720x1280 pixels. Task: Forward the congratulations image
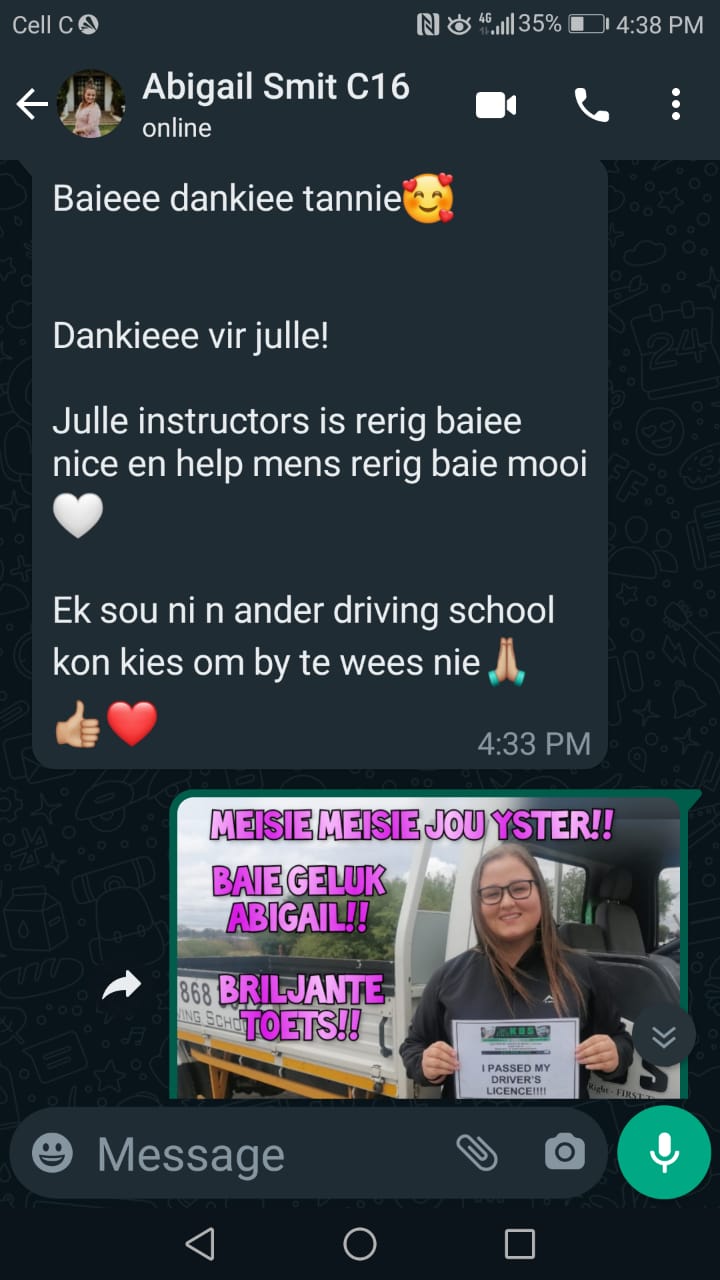pos(122,988)
